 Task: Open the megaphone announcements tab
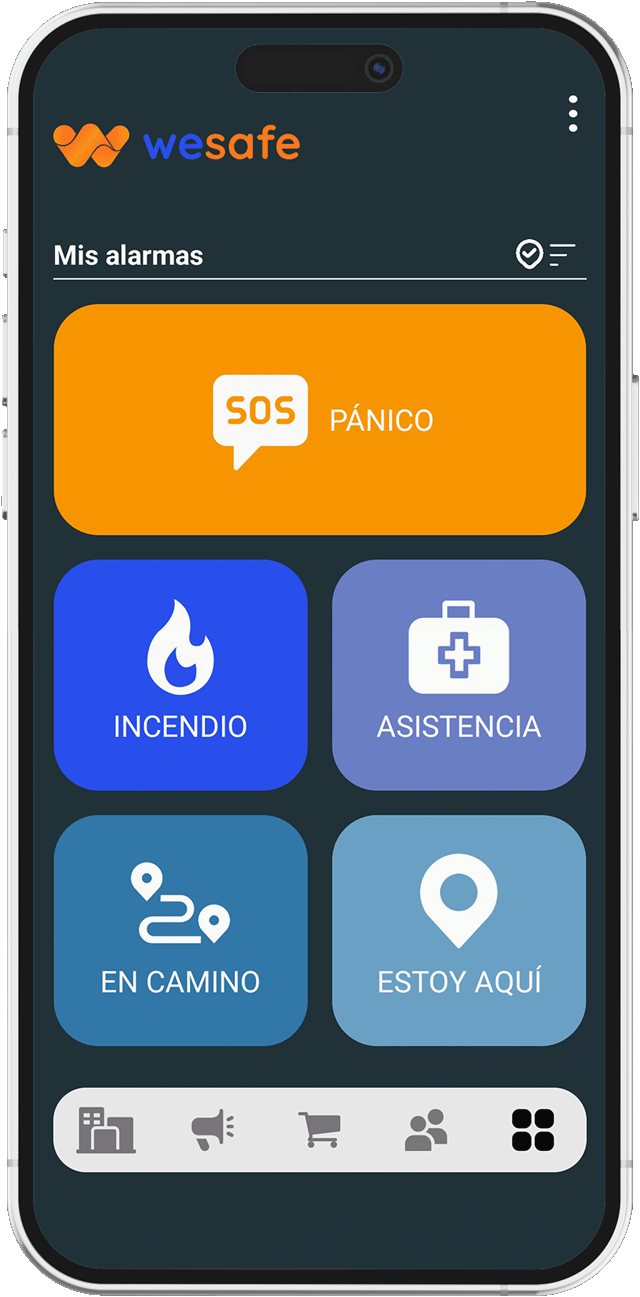[x=213, y=1130]
